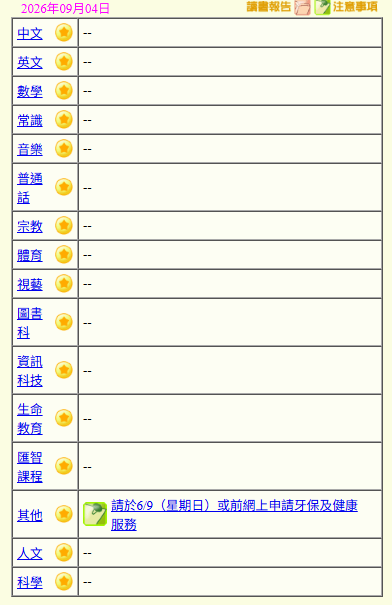Viewport: 392px width, 605px height.
Task: Open the 視藝 subject link
Action: pyautogui.click(x=30, y=284)
